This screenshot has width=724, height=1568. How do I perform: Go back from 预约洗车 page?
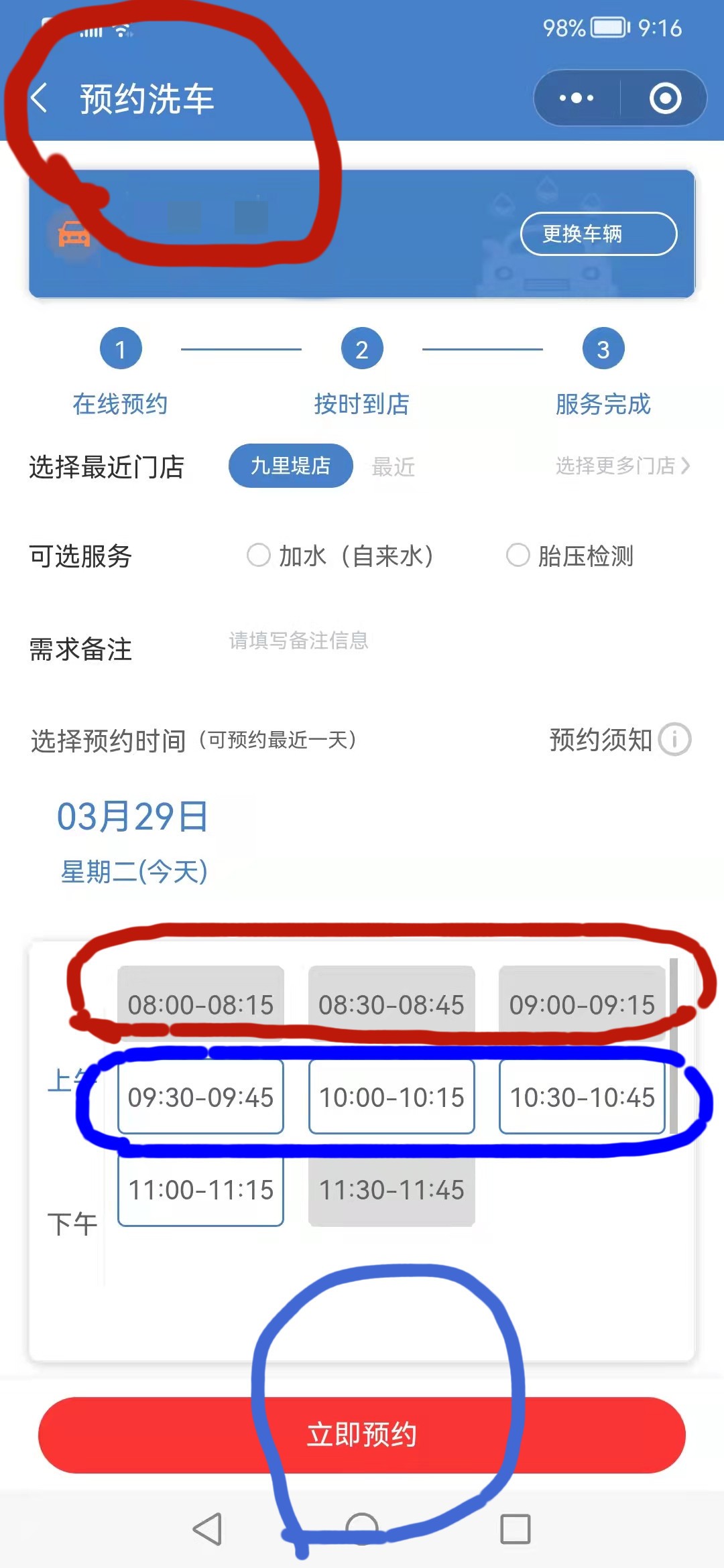point(39,99)
